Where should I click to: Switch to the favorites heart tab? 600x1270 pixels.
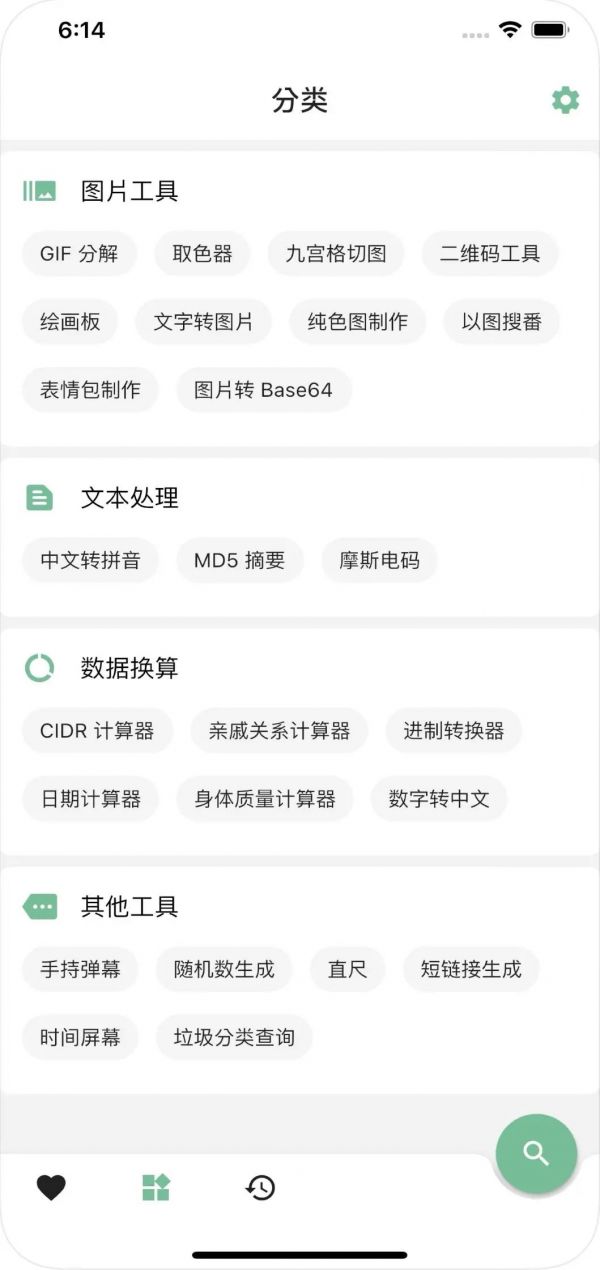tap(51, 1187)
